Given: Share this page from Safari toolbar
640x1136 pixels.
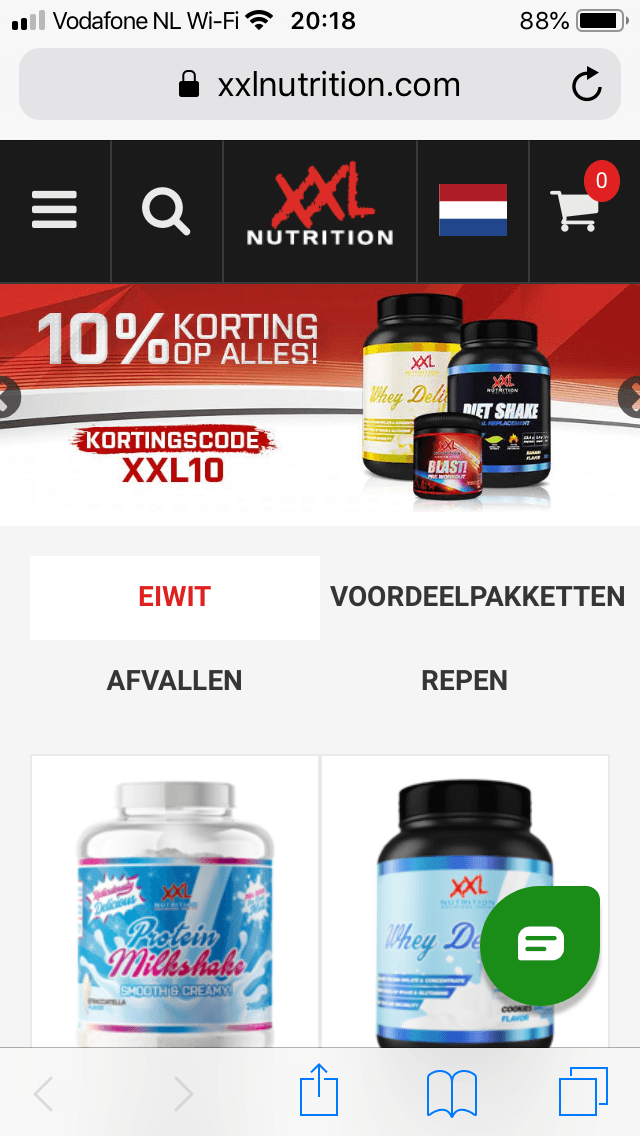Looking at the screenshot, I should click(320, 1091).
